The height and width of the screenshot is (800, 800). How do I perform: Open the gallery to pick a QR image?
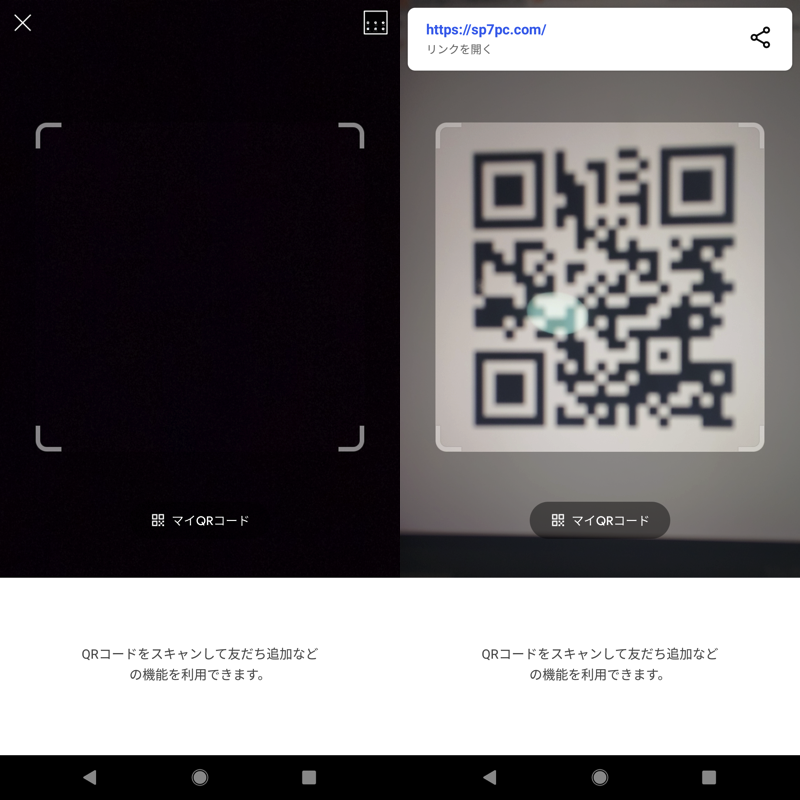tap(375, 23)
